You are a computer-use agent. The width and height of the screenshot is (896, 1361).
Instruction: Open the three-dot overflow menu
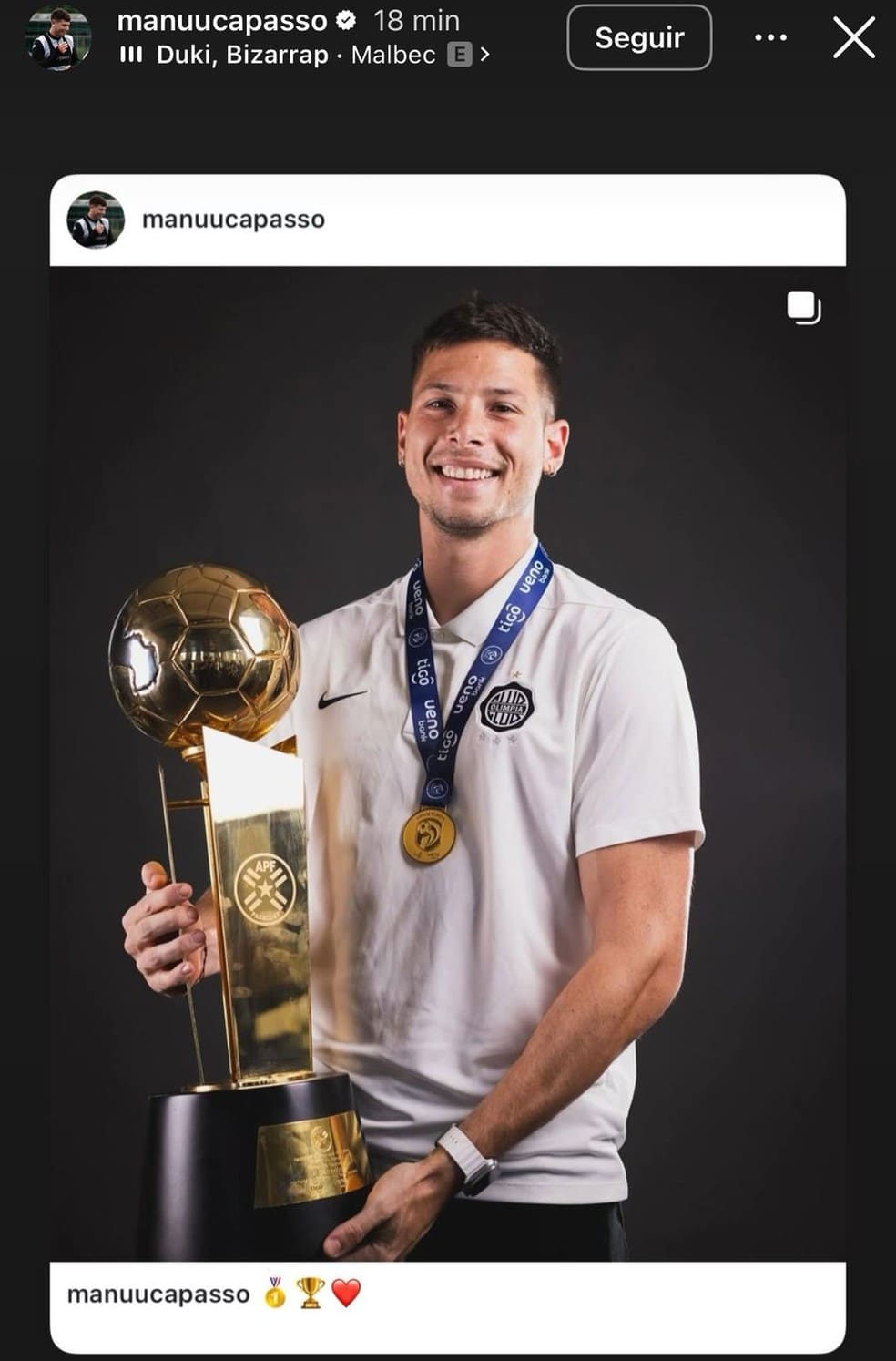pos(770,38)
